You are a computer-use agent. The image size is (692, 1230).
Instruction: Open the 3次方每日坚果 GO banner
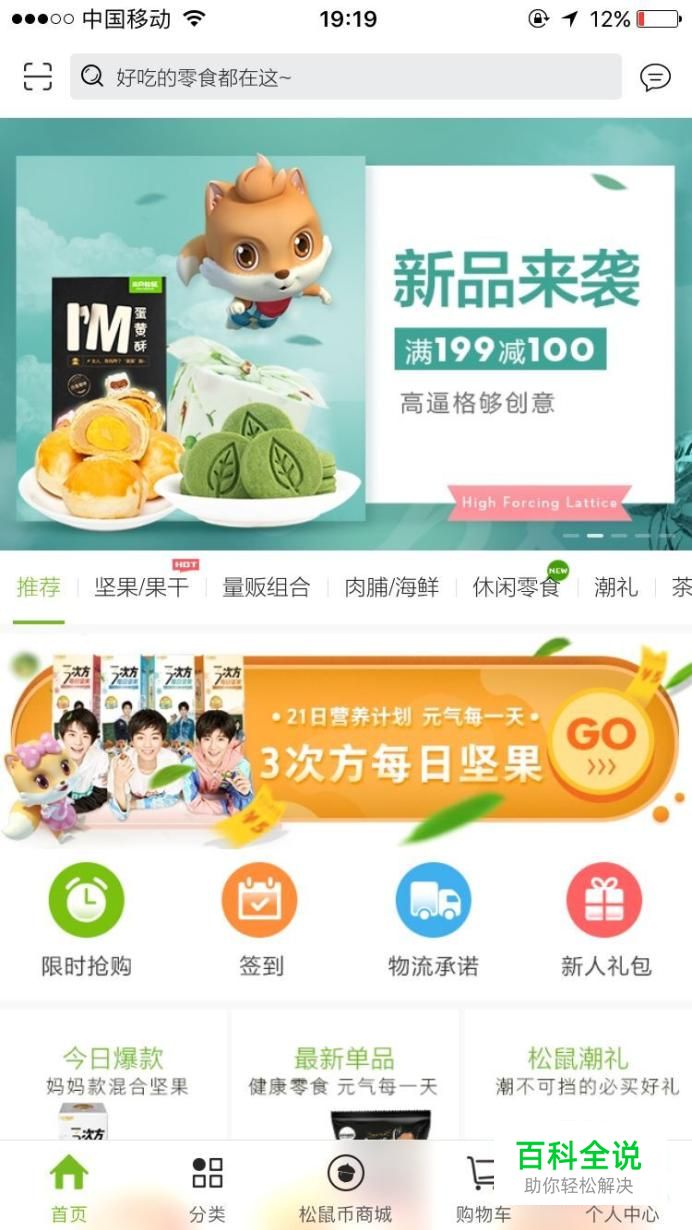(x=346, y=742)
